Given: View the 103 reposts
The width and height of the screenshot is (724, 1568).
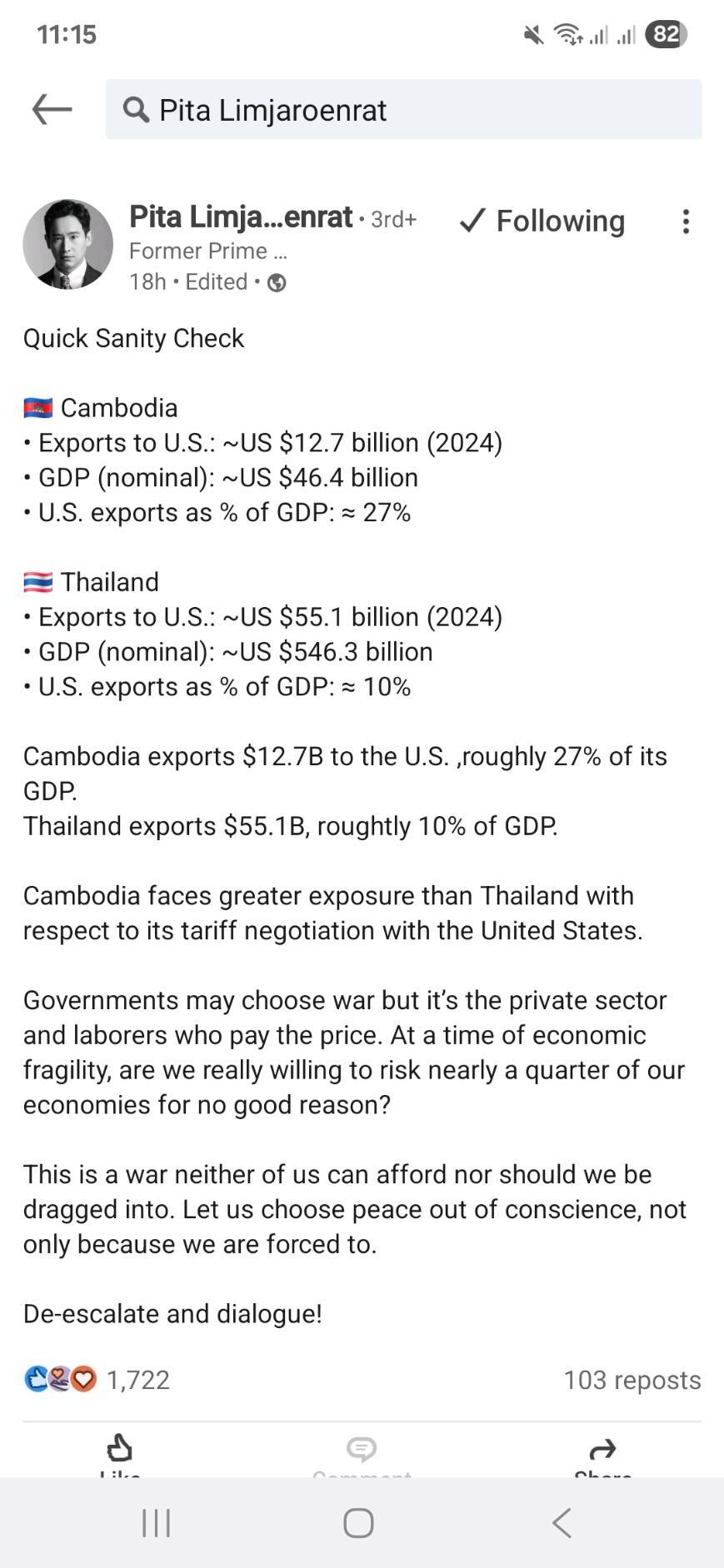Looking at the screenshot, I should pyautogui.click(x=632, y=1380).
